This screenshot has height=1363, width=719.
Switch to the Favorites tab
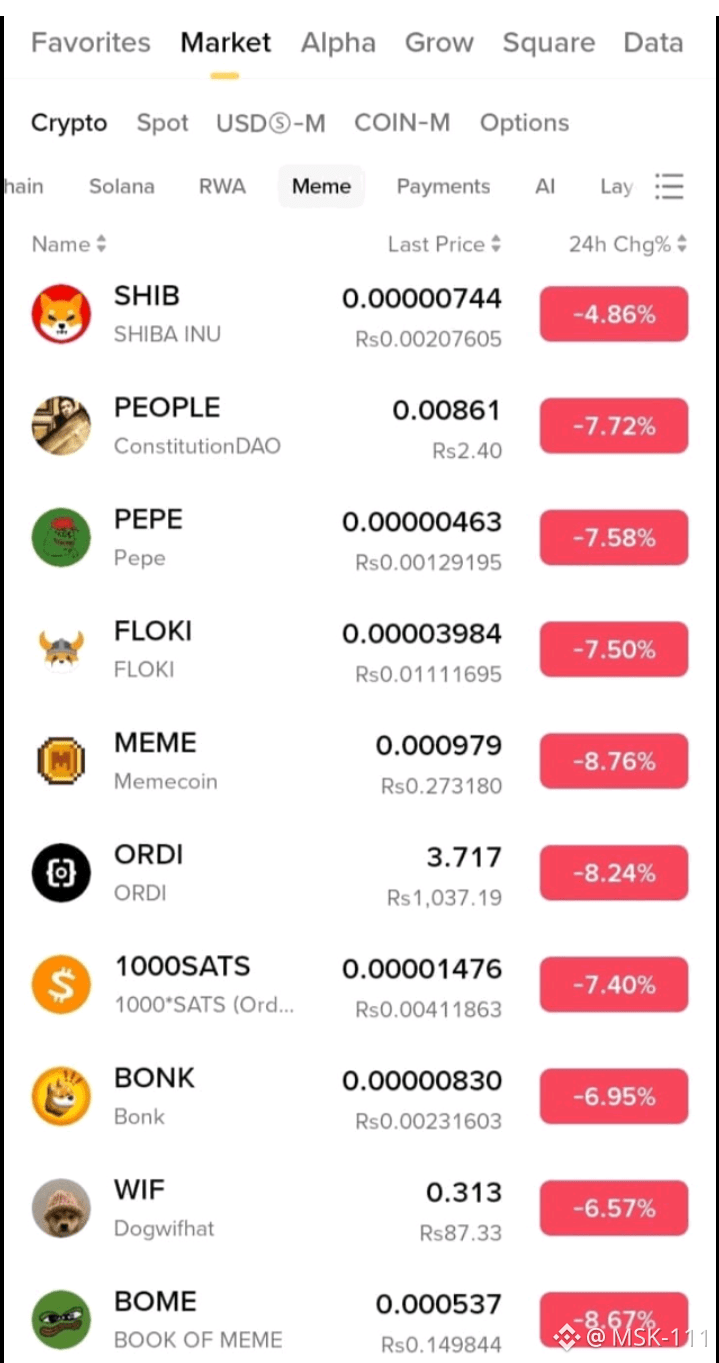pos(91,43)
